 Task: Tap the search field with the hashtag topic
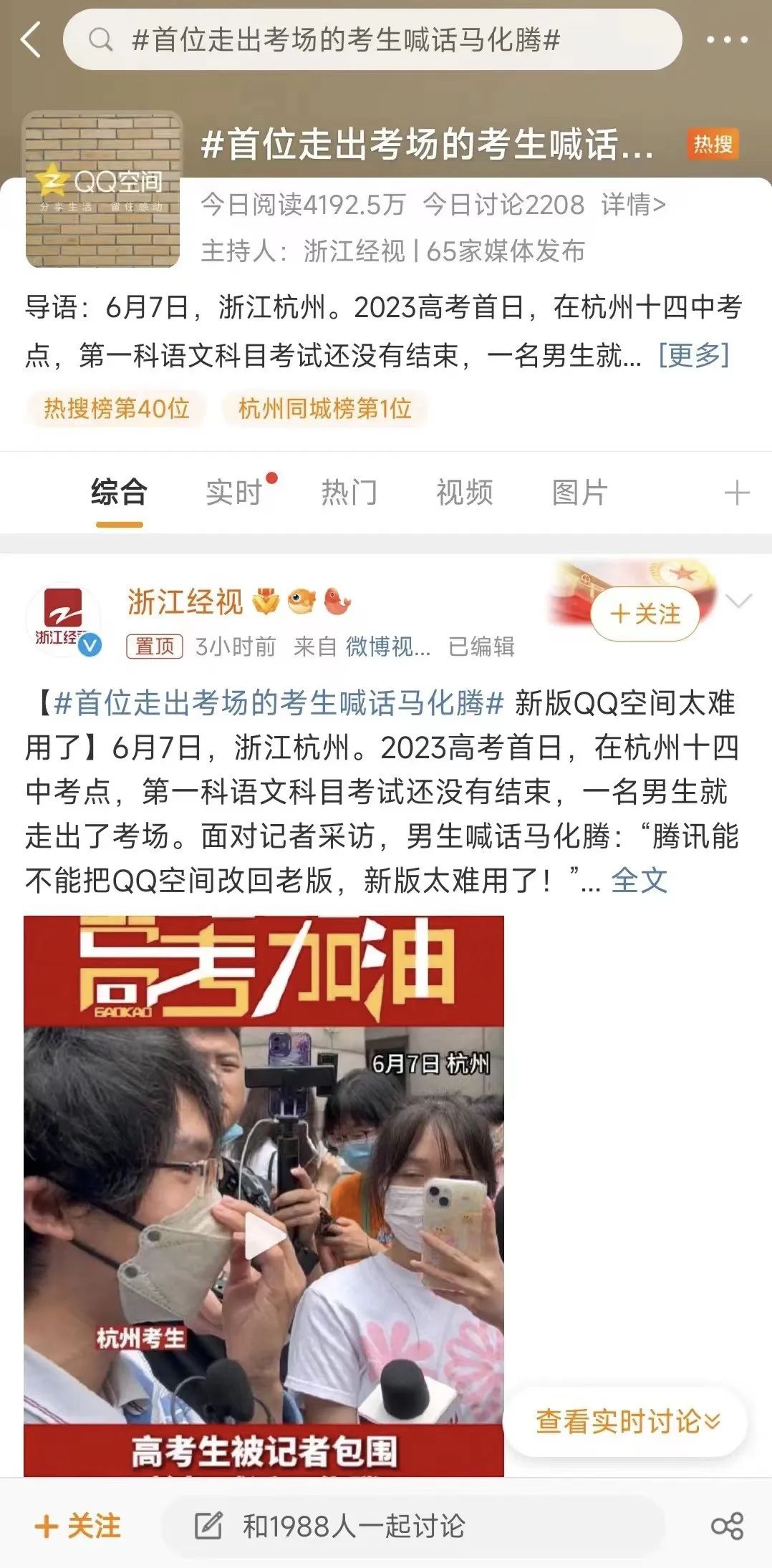372,40
